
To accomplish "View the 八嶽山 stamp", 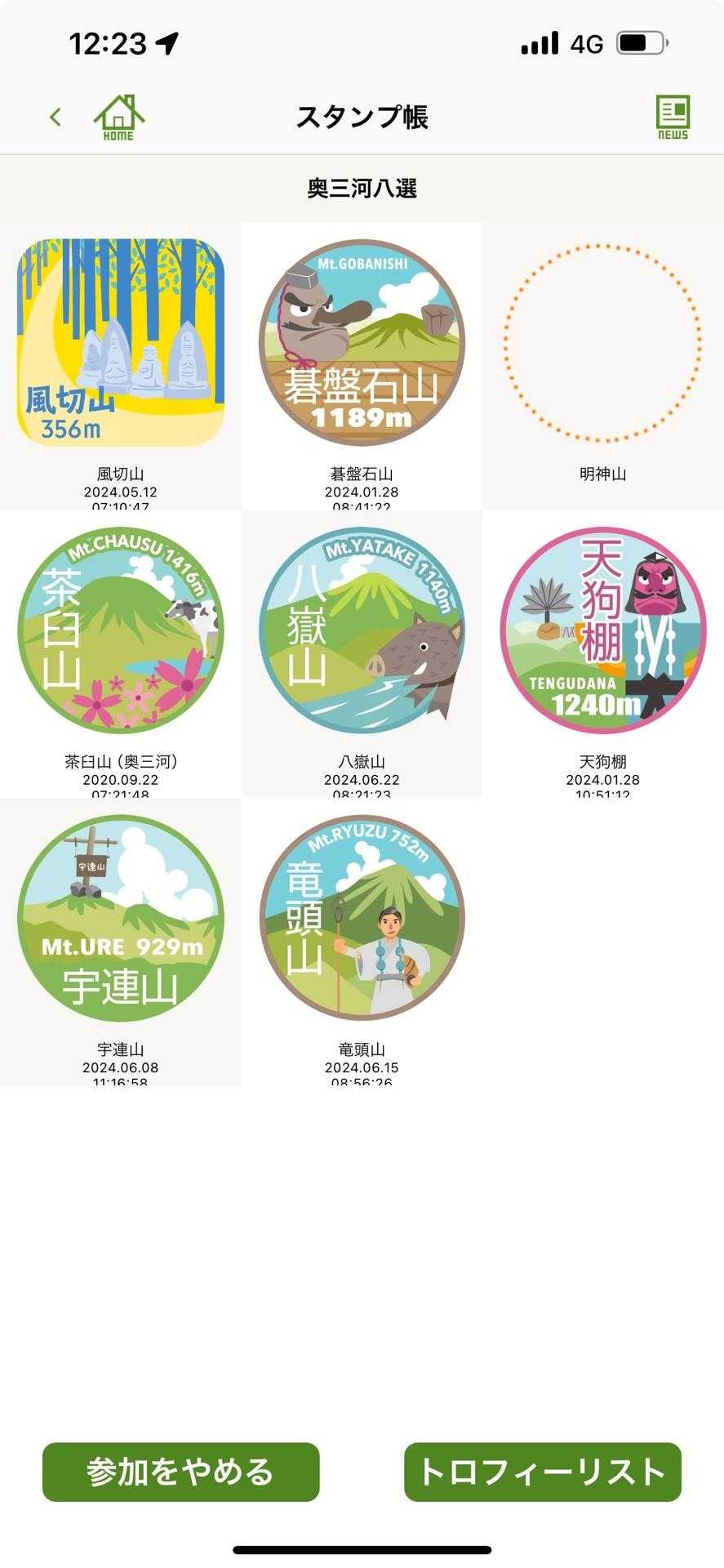I will pos(362,630).
